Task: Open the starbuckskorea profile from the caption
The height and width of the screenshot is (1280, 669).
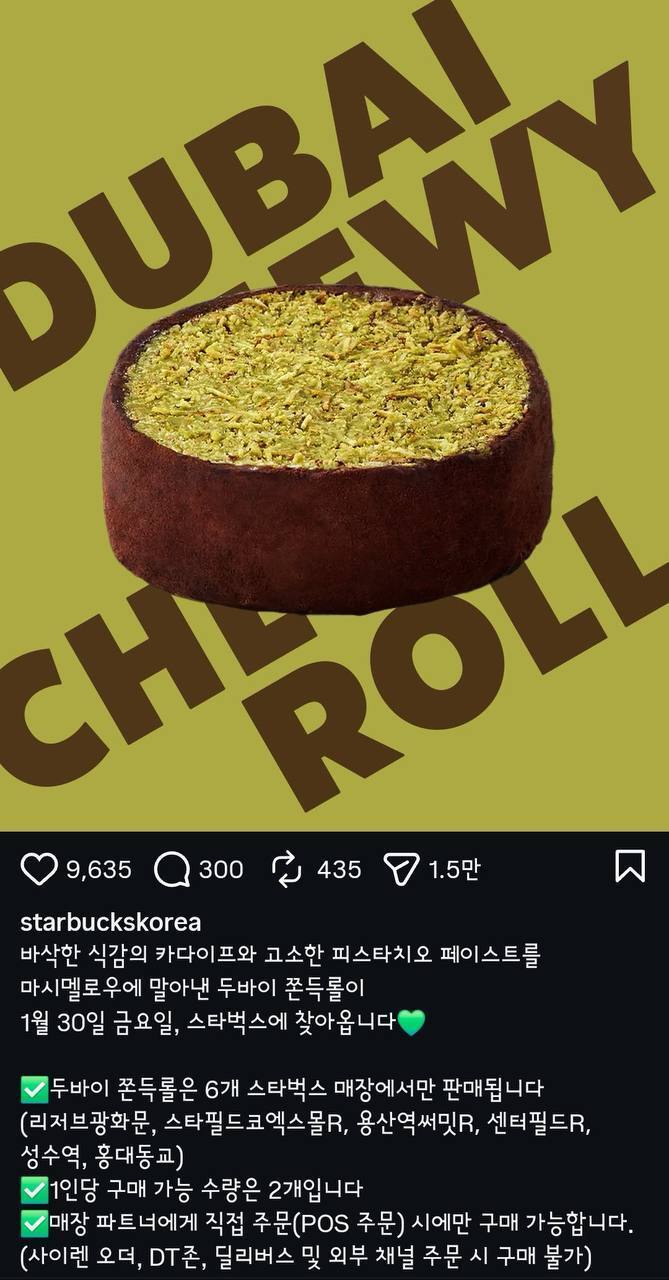Action: (111, 922)
